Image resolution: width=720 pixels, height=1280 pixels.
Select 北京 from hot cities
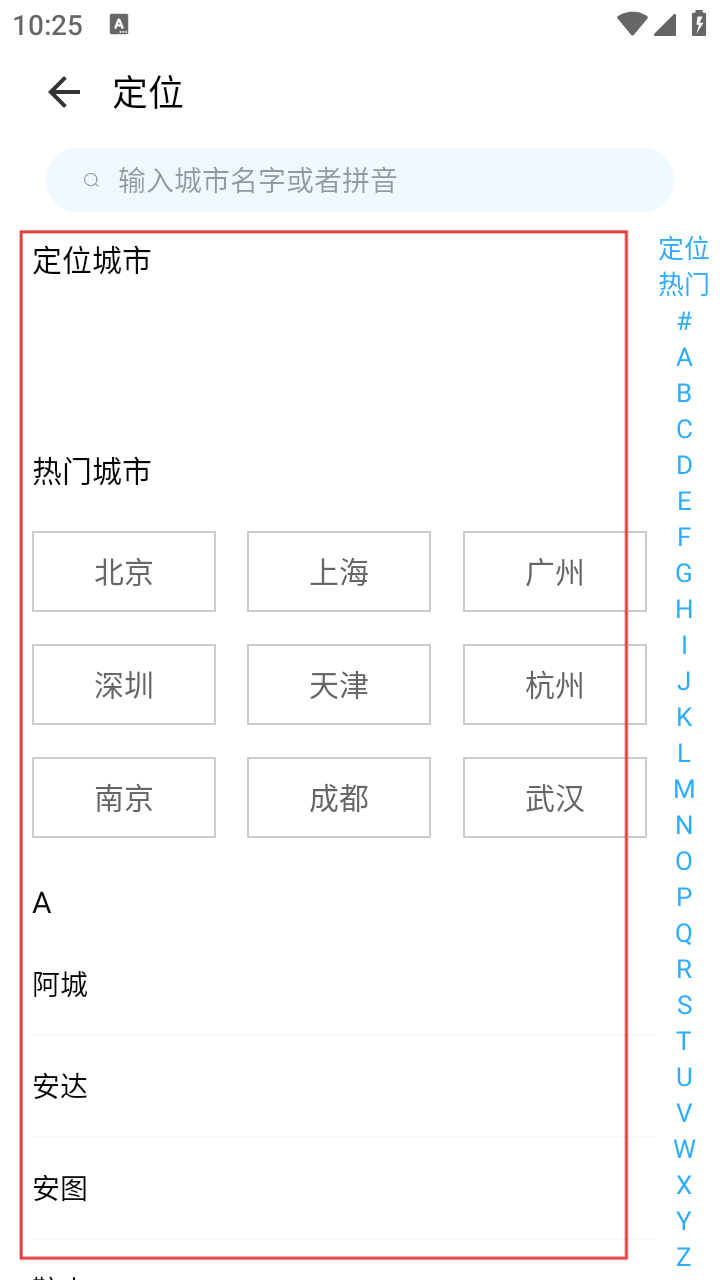tap(124, 572)
